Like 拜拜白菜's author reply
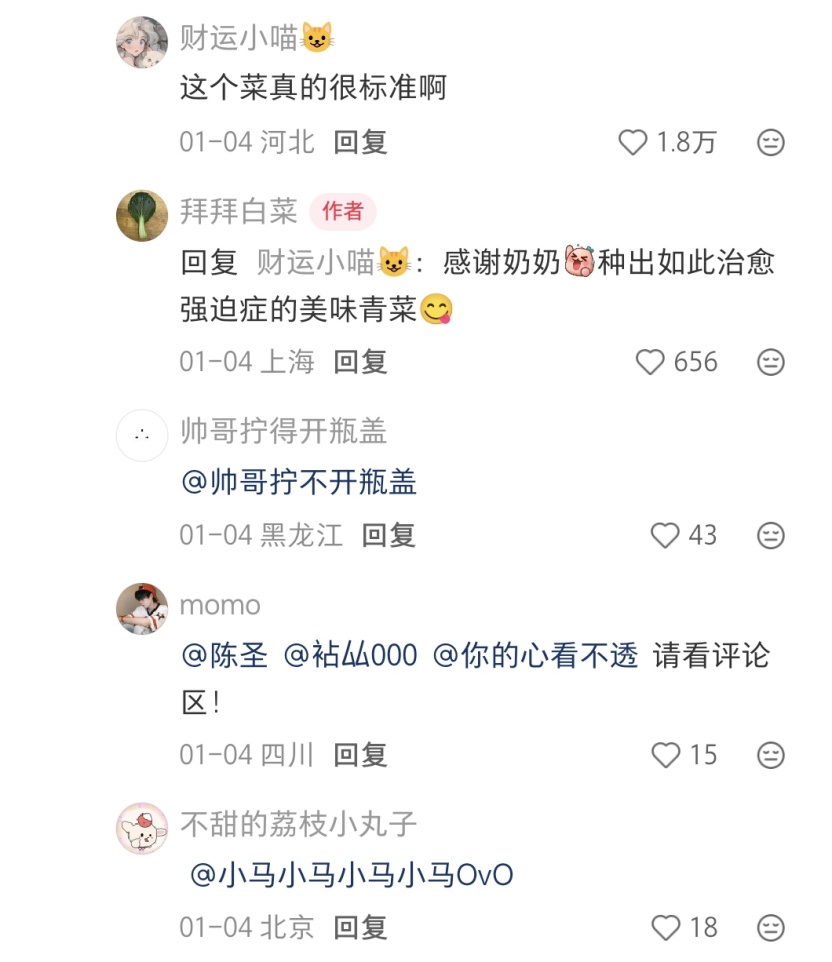This screenshot has width=832, height=962. [651, 362]
